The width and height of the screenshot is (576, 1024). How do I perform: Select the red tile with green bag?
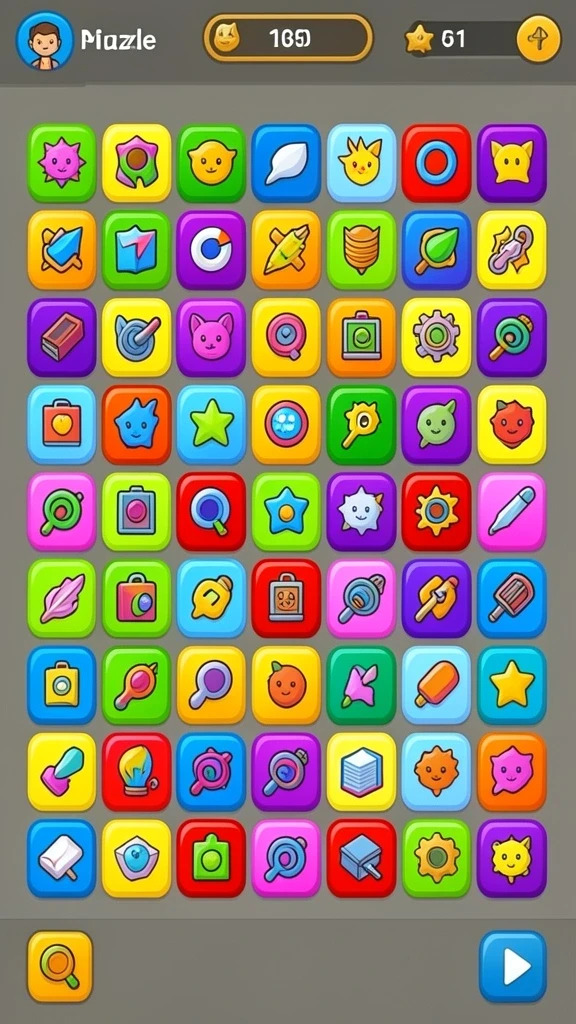[211, 858]
